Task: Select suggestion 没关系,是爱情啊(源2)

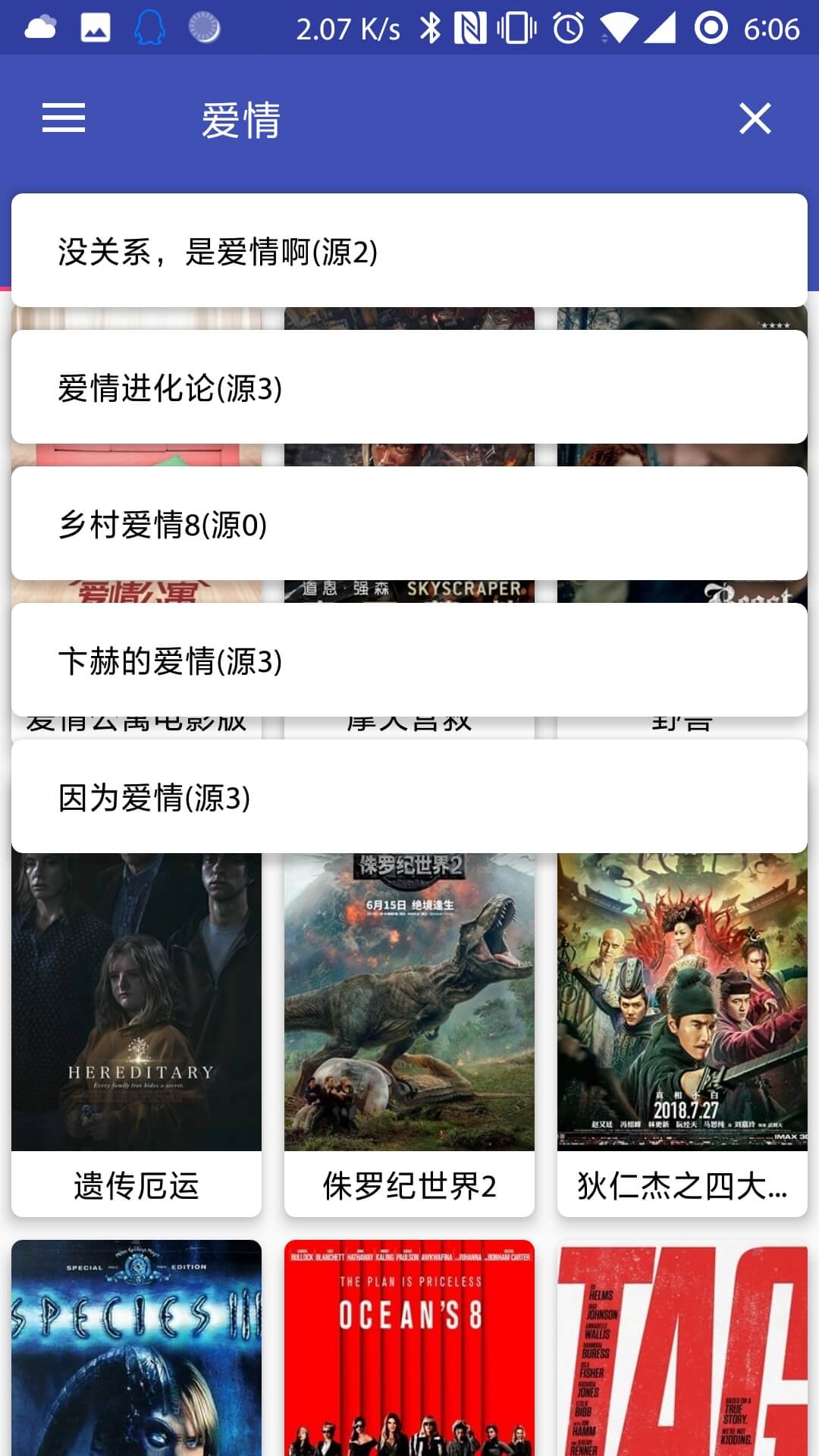Action: (x=409, y=250)
